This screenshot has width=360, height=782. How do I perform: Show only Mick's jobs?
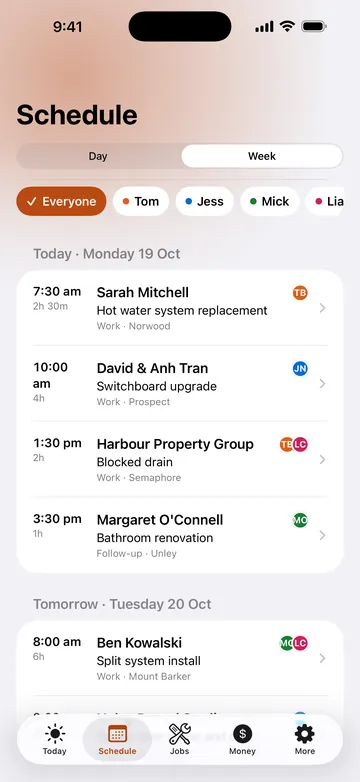(x=269, y=201)
